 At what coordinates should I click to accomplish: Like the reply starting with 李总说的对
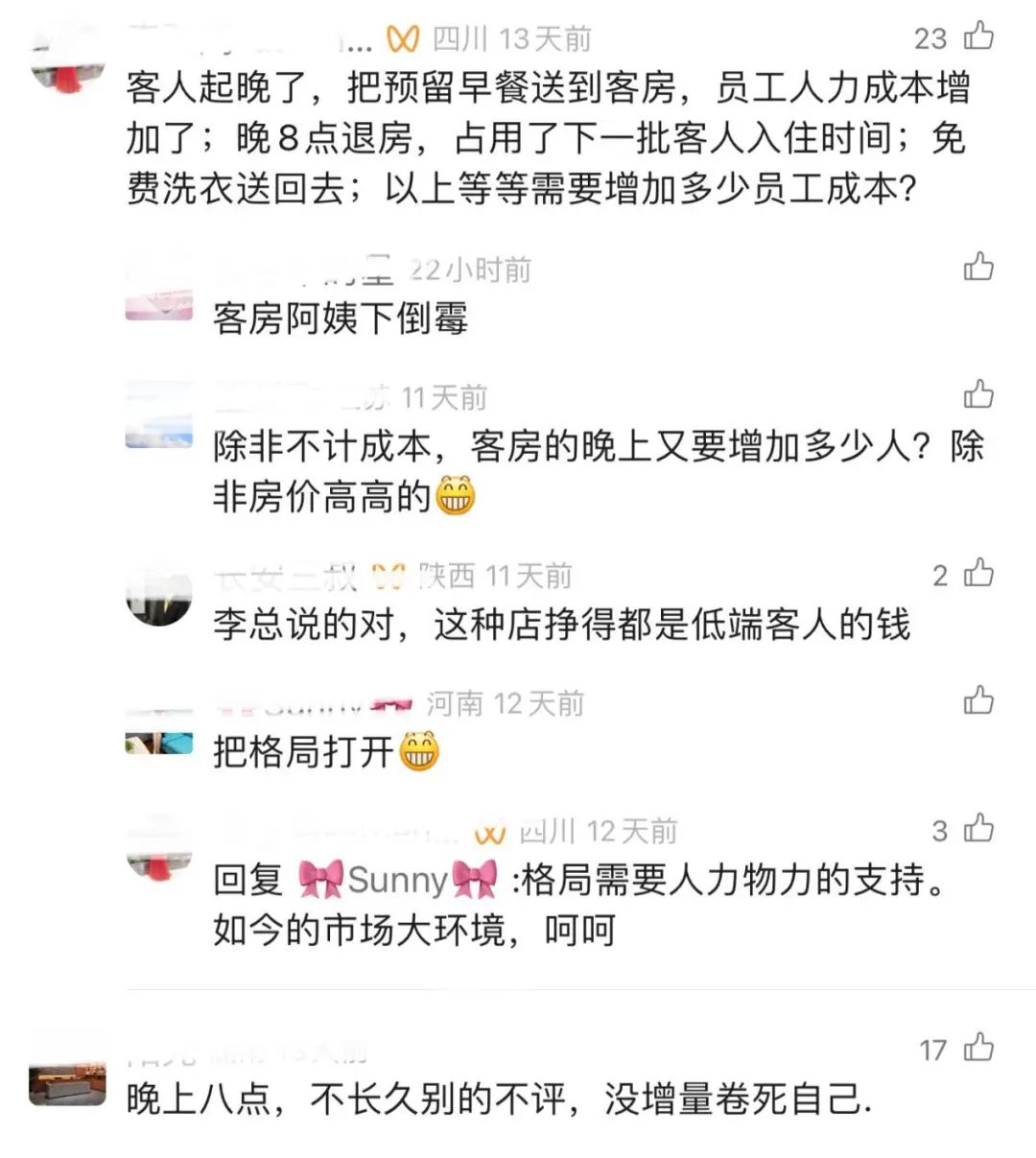[978, 573]
